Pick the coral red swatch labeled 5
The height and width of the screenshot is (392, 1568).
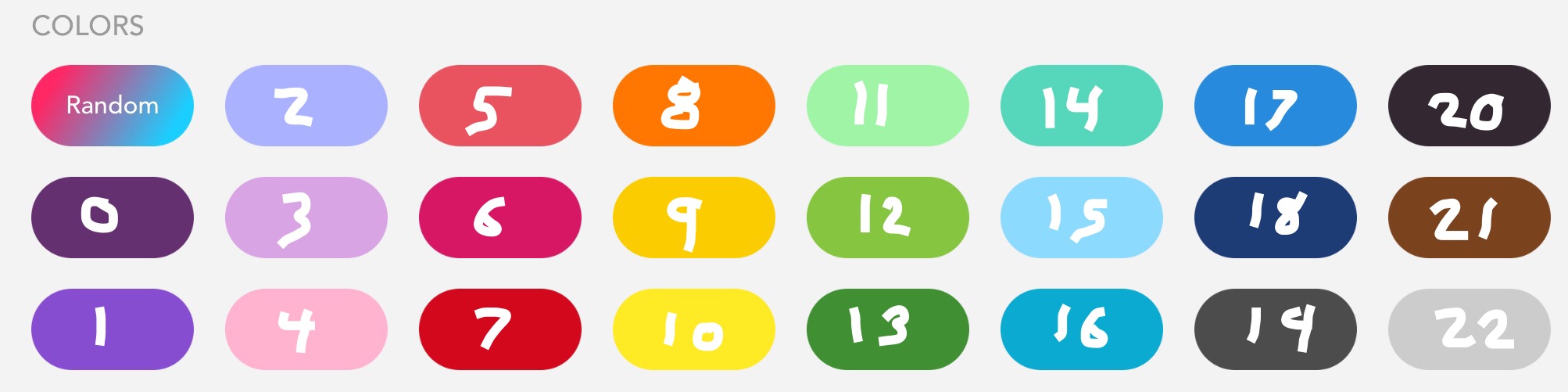(x=500, y=106)
